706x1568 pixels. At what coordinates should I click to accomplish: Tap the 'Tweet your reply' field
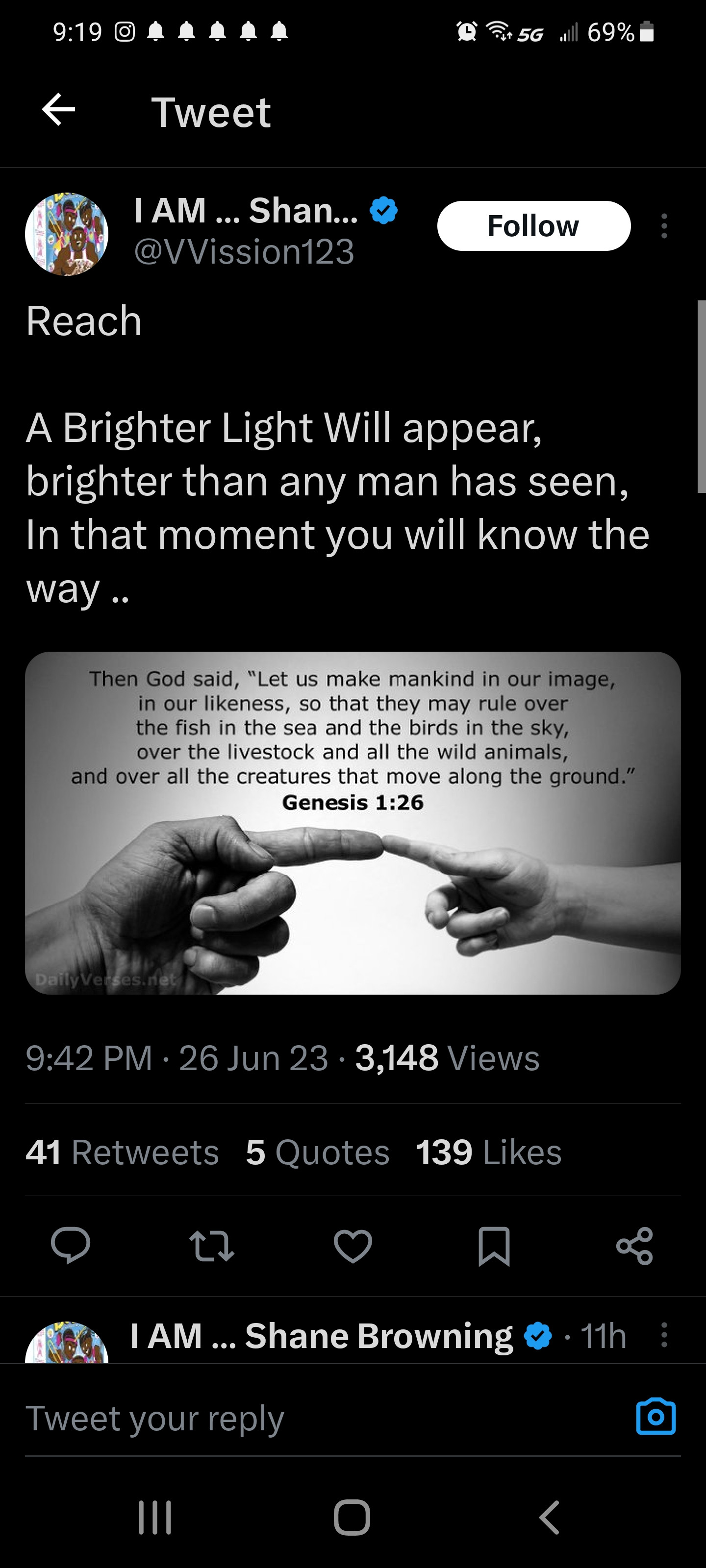click(x=304, y=1419)
